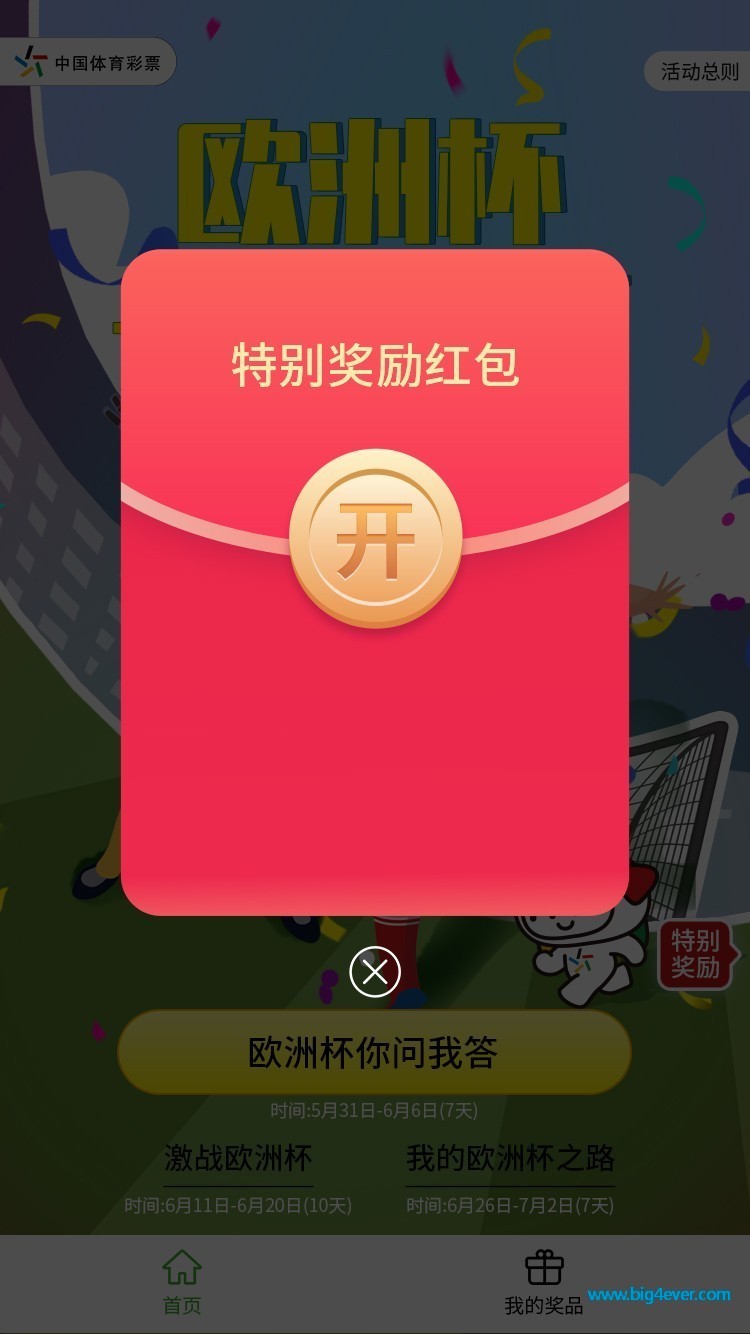
Task: Open the red envelope with the 开 coin
Action: pyautogui.click(x=375, y=539)
